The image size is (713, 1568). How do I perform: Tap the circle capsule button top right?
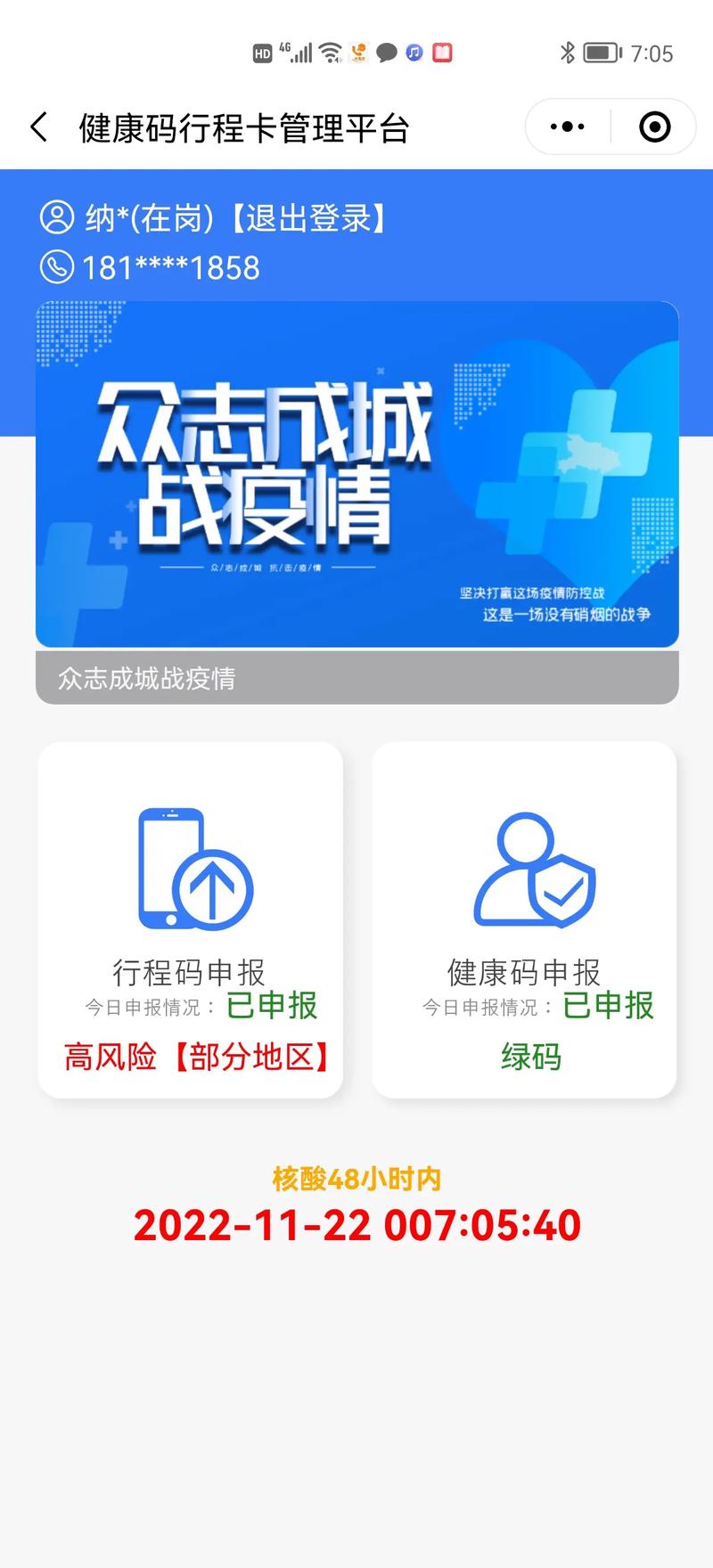[x=655, y=127]
